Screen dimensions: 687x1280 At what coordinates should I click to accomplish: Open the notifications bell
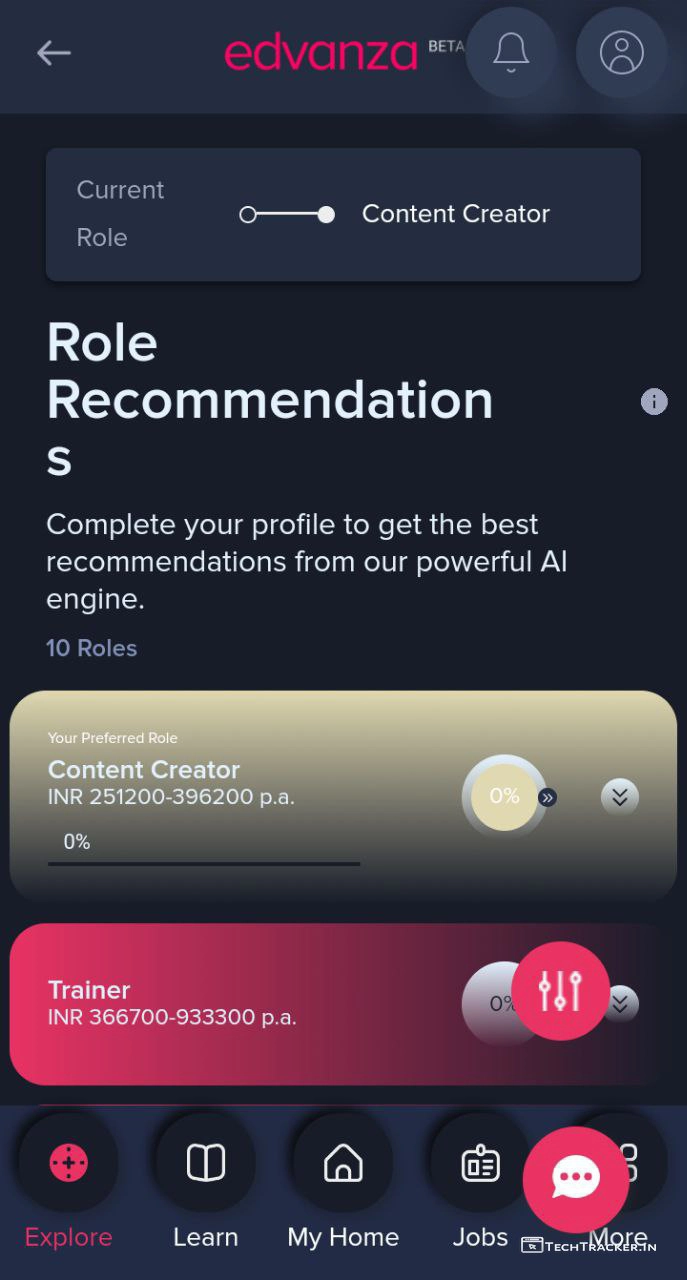[x=511, y=52]
